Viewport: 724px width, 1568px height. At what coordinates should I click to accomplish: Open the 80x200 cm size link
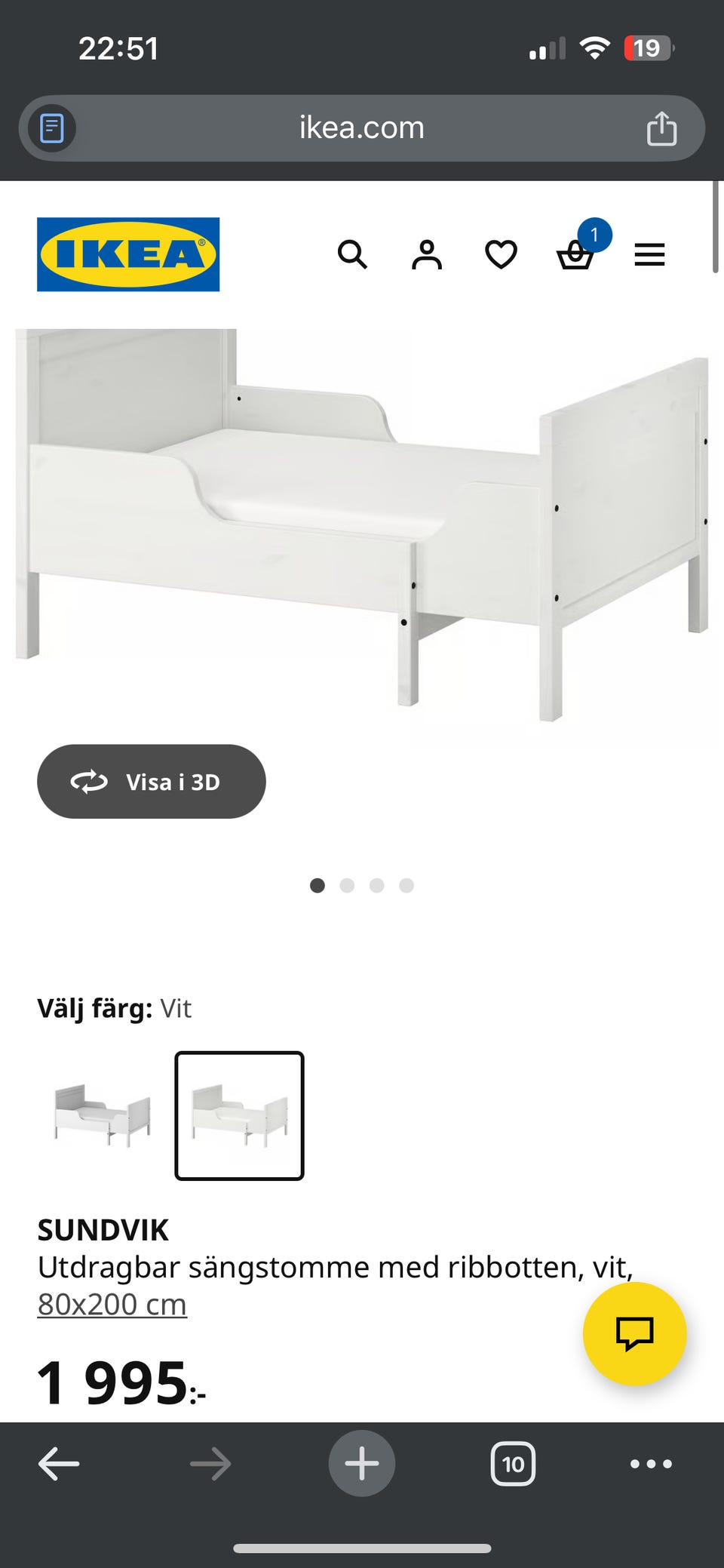(112, 1303)
